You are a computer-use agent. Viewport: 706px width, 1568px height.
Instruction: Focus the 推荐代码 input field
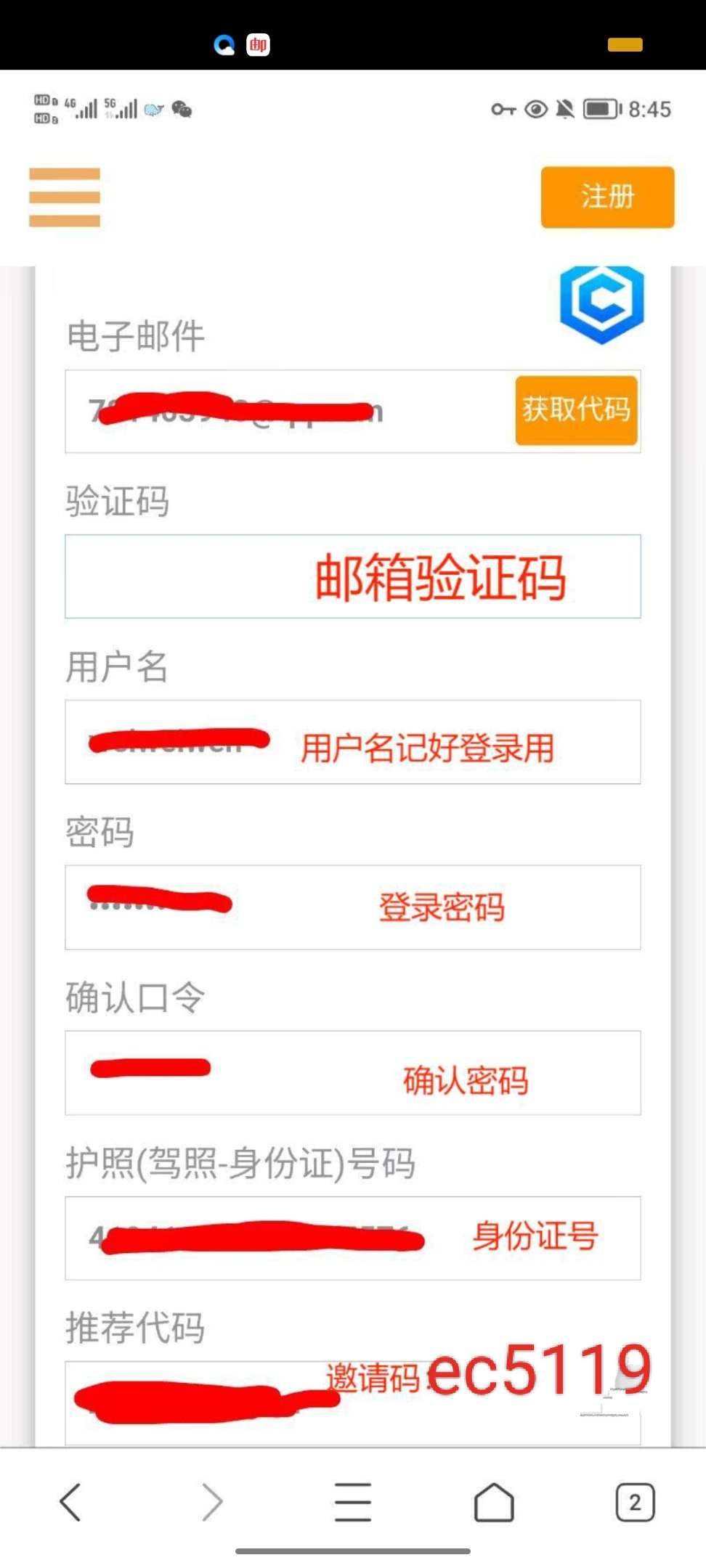point(353,1403)
